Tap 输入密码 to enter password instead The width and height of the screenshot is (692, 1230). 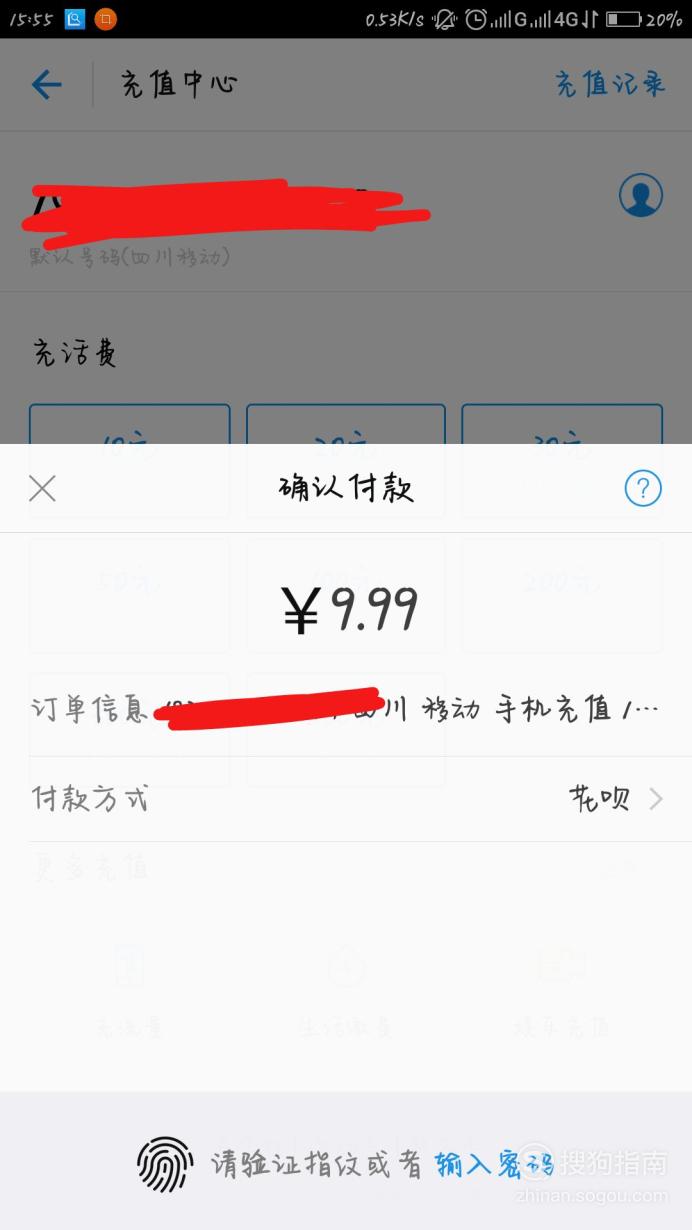pos(494,1164)
